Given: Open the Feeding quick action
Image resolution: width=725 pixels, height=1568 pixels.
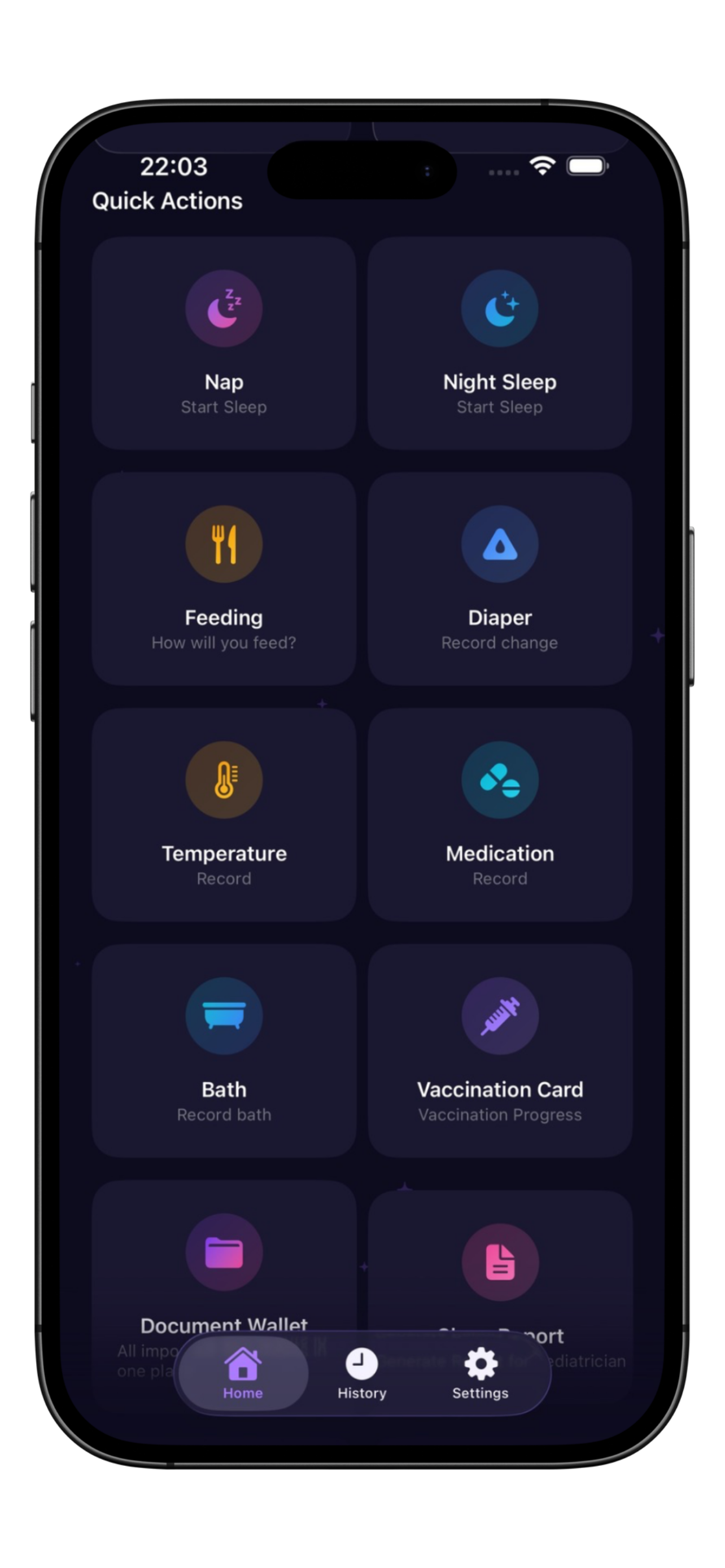Looking at the screenshot, I should 224,579.
